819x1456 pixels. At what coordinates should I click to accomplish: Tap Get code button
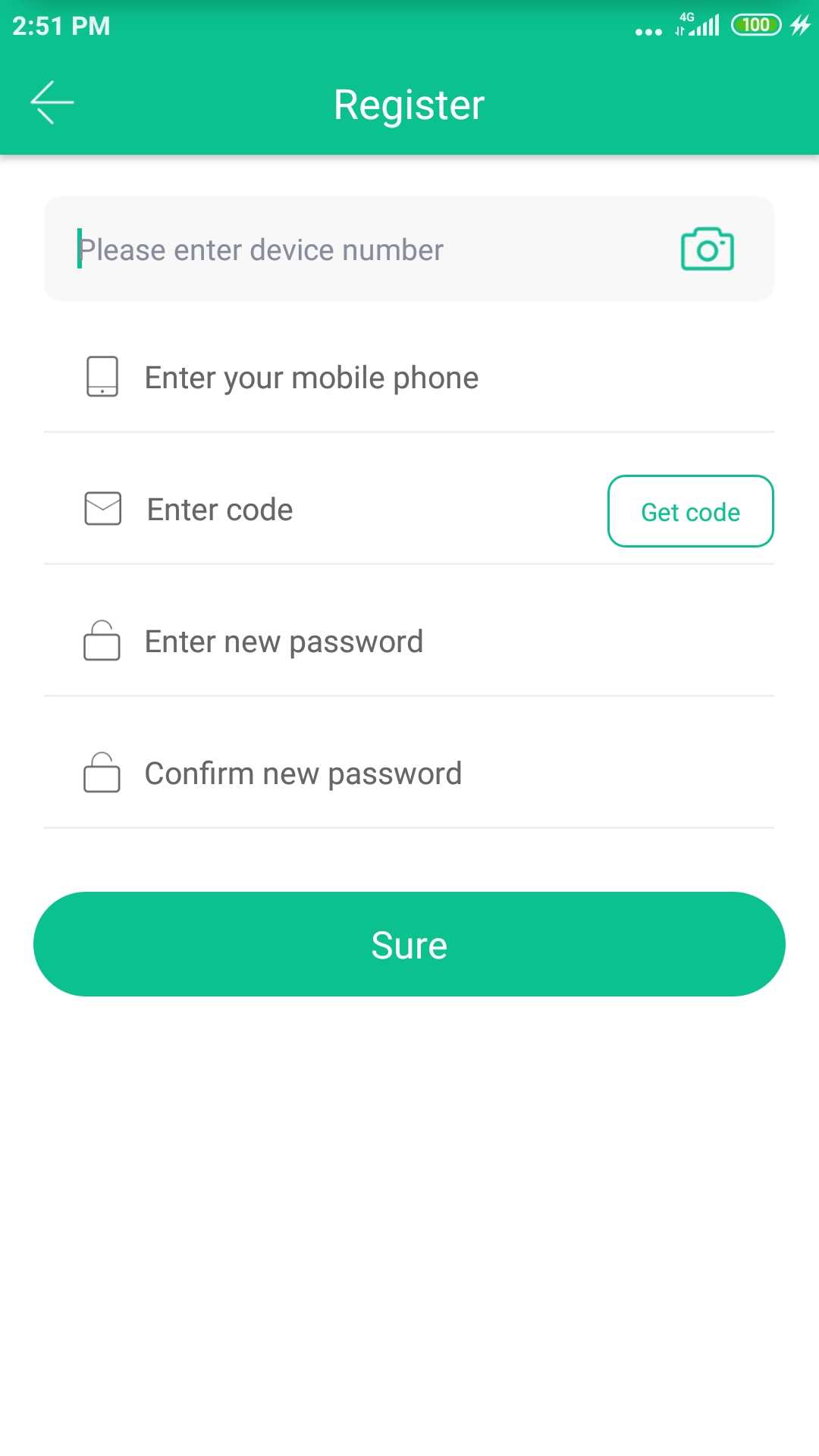pos(690,511)
